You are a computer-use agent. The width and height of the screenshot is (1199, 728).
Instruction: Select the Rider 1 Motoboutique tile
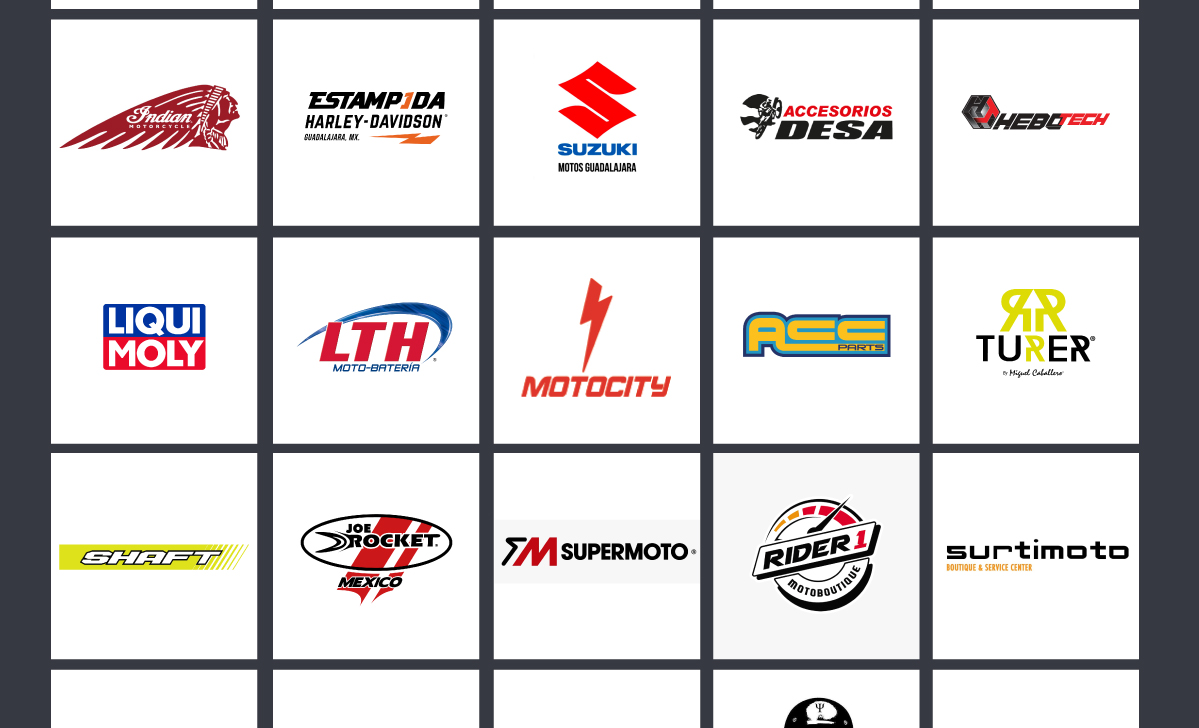pos(816,556)
